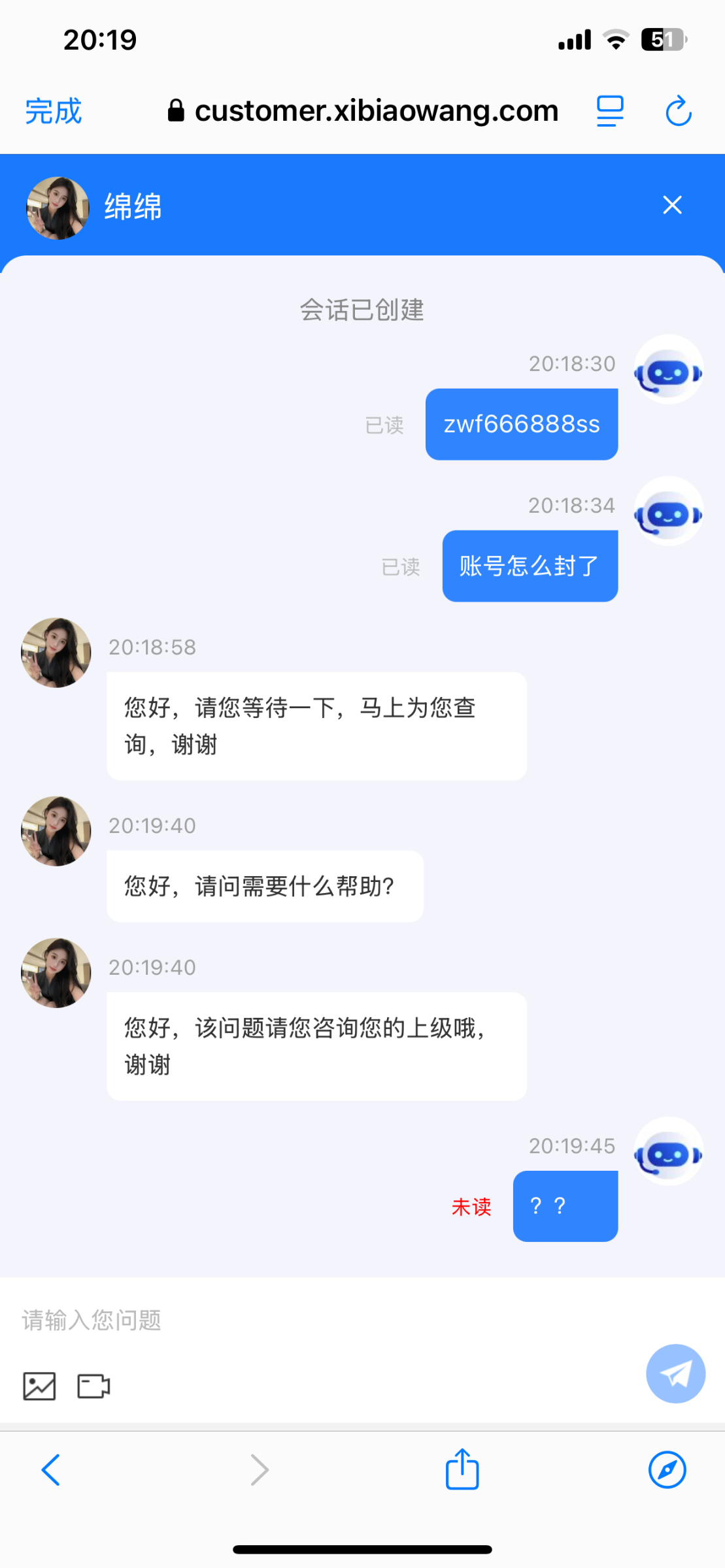This screenshot has width=725, height=1568.
Task: Open the reader view icon
Action: [x=610, y=111]
